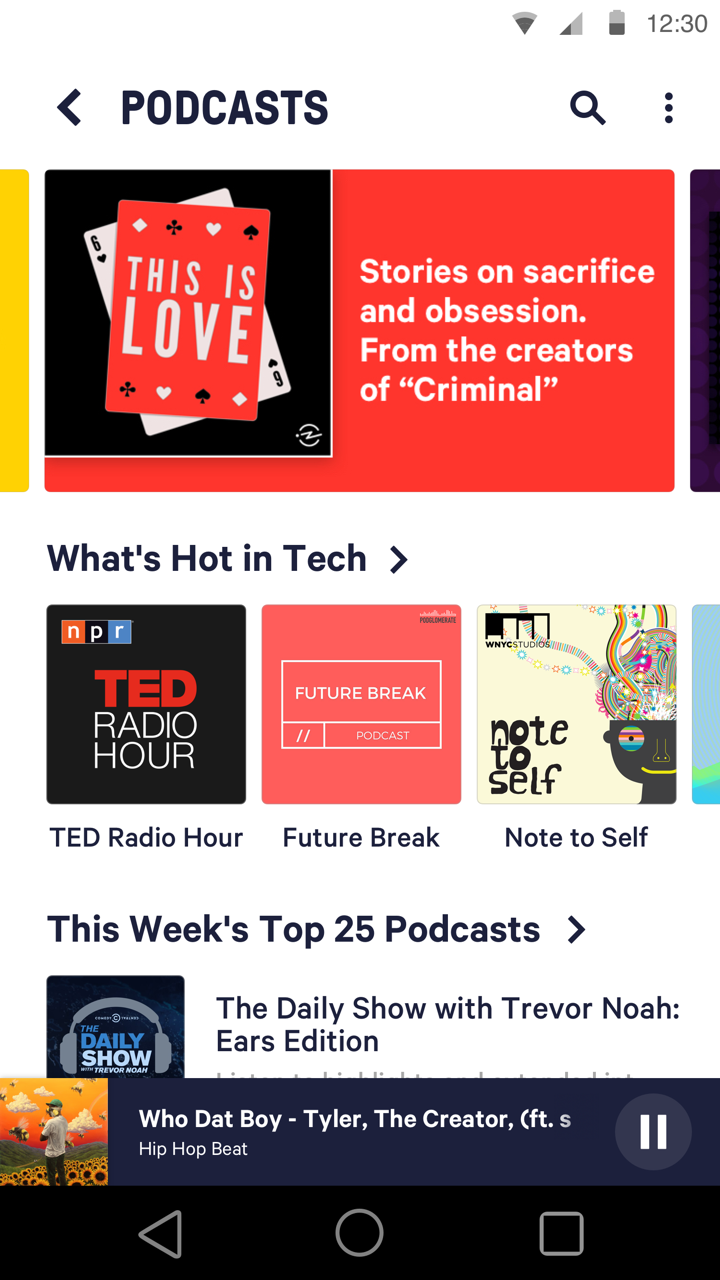This screenshot has width=720, height=1280.
Task: Open podcast search
Action: coord(588,108)
